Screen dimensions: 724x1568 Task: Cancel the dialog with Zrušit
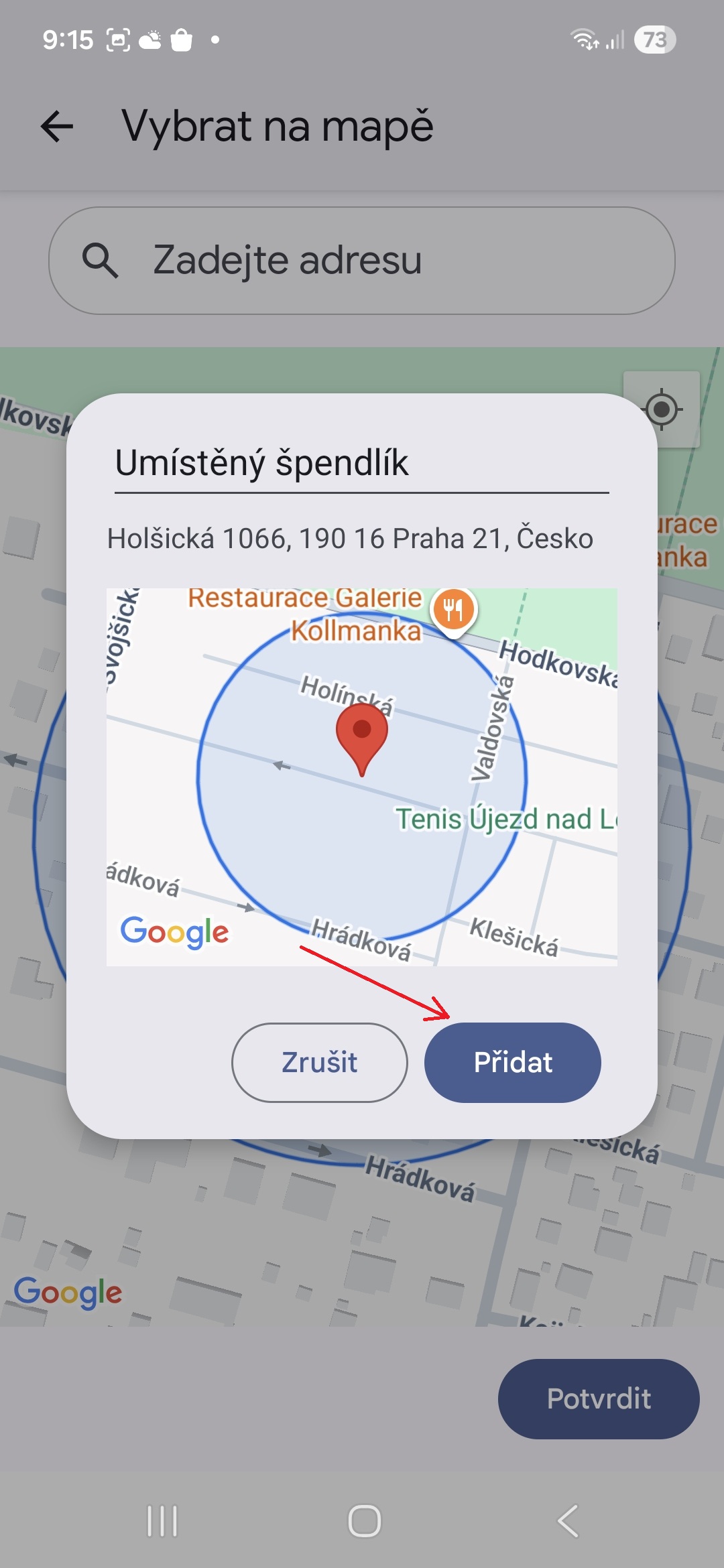pyautogui.click(x=319, y=1062)
